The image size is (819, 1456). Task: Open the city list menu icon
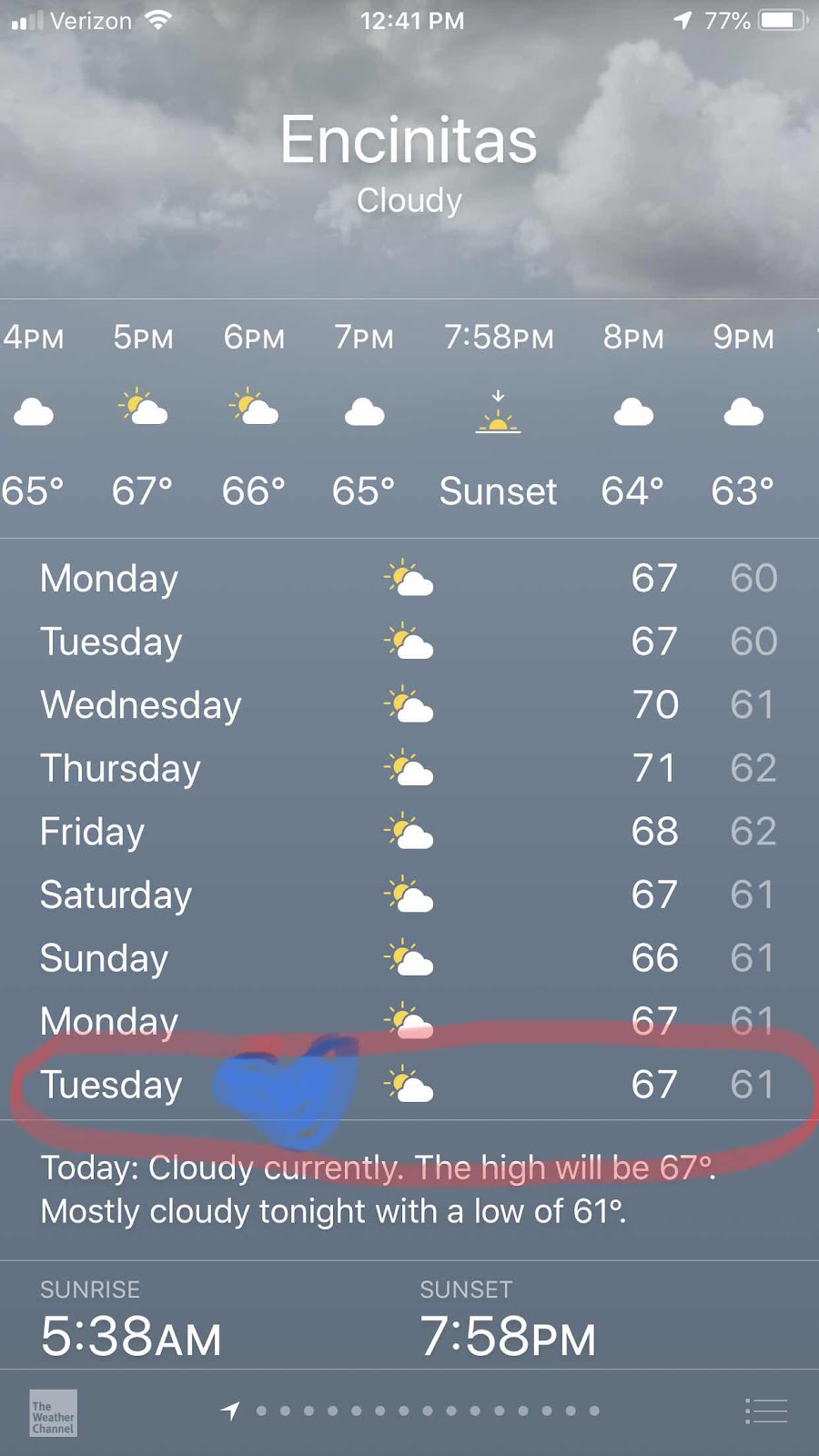point(765,1411)
